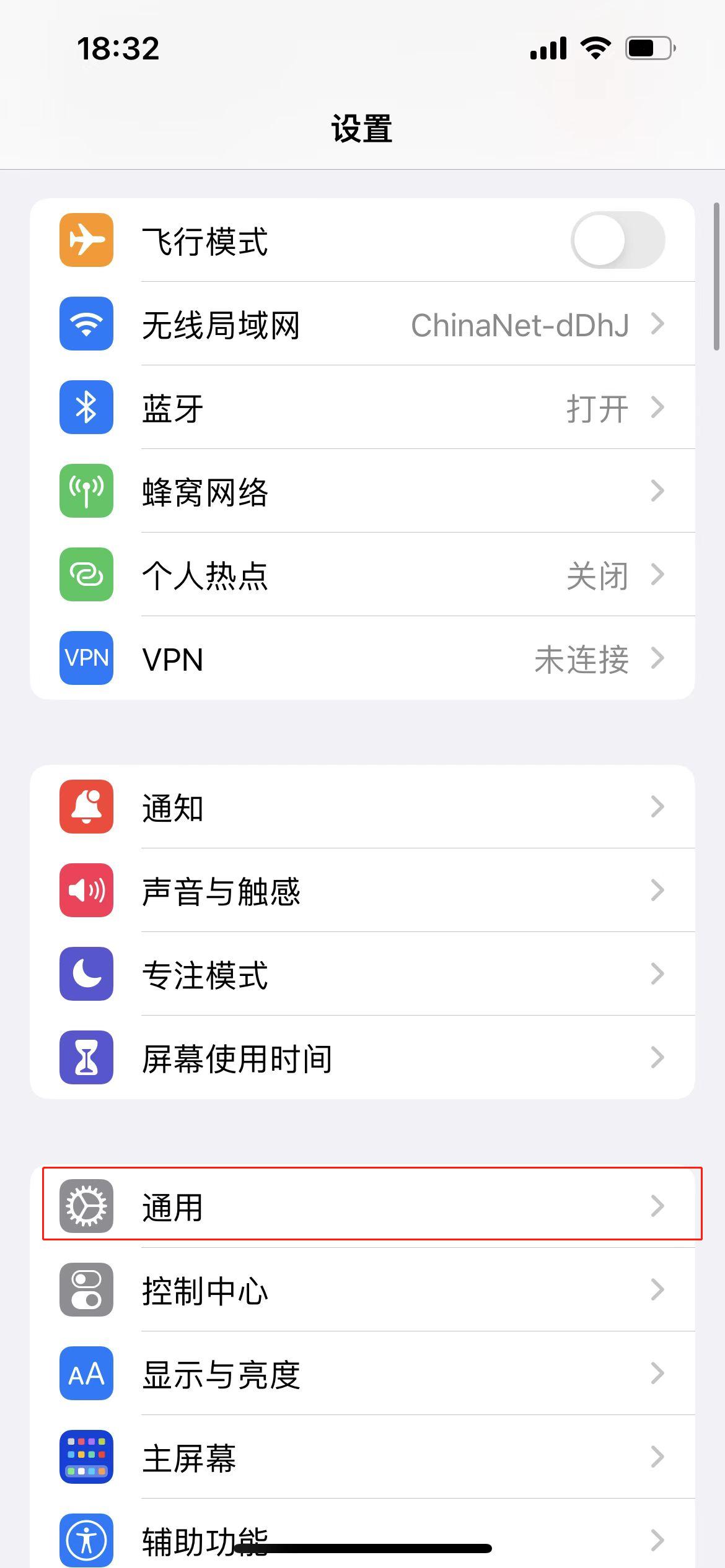Tap the personal hotspot (个人热点) icon
This screenshot has height=1568, width=725.
86,575
